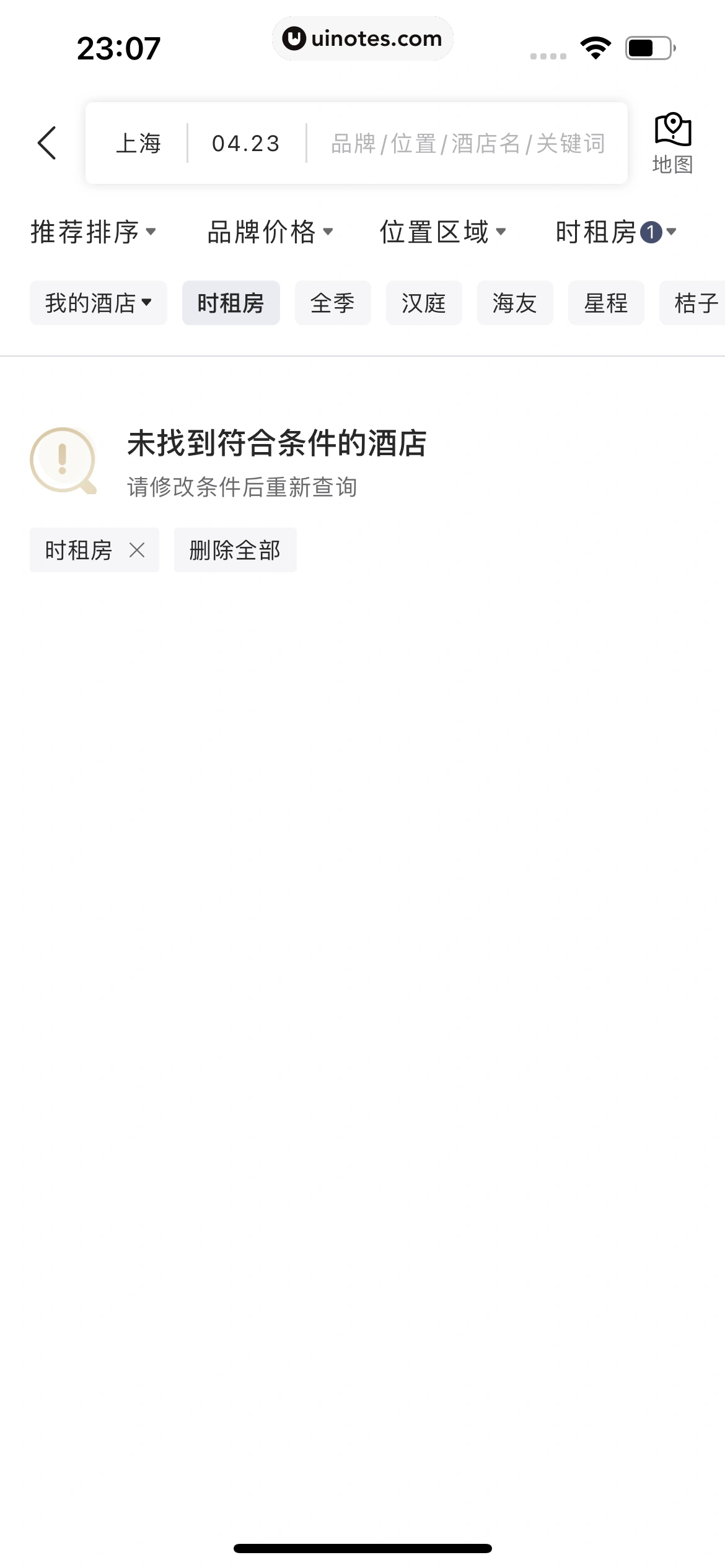Tap the 品牌/位置/酒店名/关键词 search field
Viewport: 725px width, 1568px height.
(468, 144)
